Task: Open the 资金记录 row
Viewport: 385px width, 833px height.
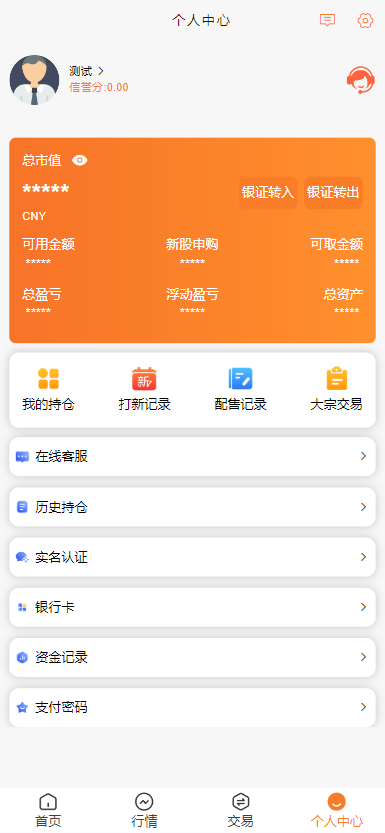Action: 192,657
